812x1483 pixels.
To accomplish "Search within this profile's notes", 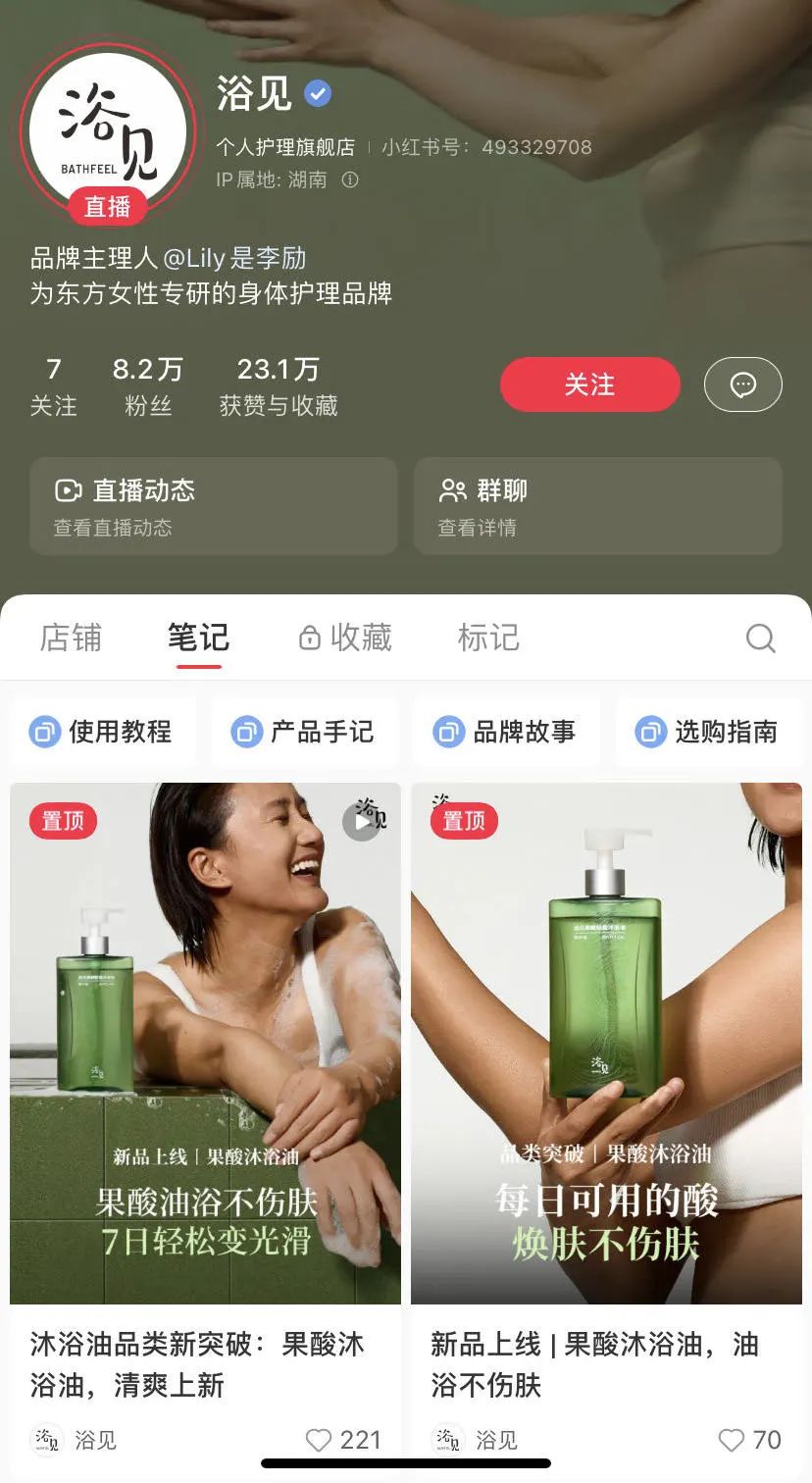I will [760, 639].
